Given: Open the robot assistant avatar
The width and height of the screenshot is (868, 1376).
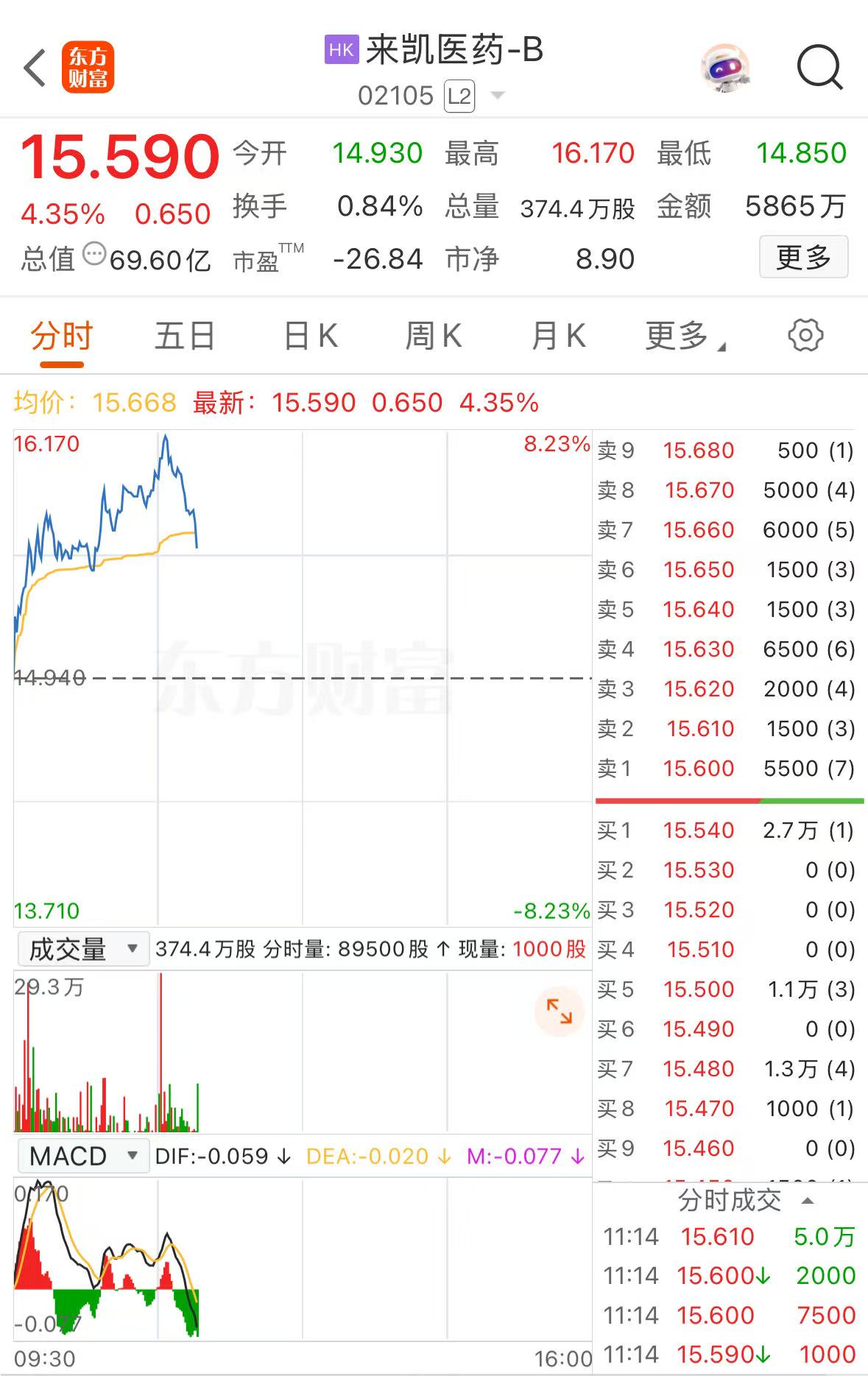Looking at the screenshot, I should tap(725, 68).
